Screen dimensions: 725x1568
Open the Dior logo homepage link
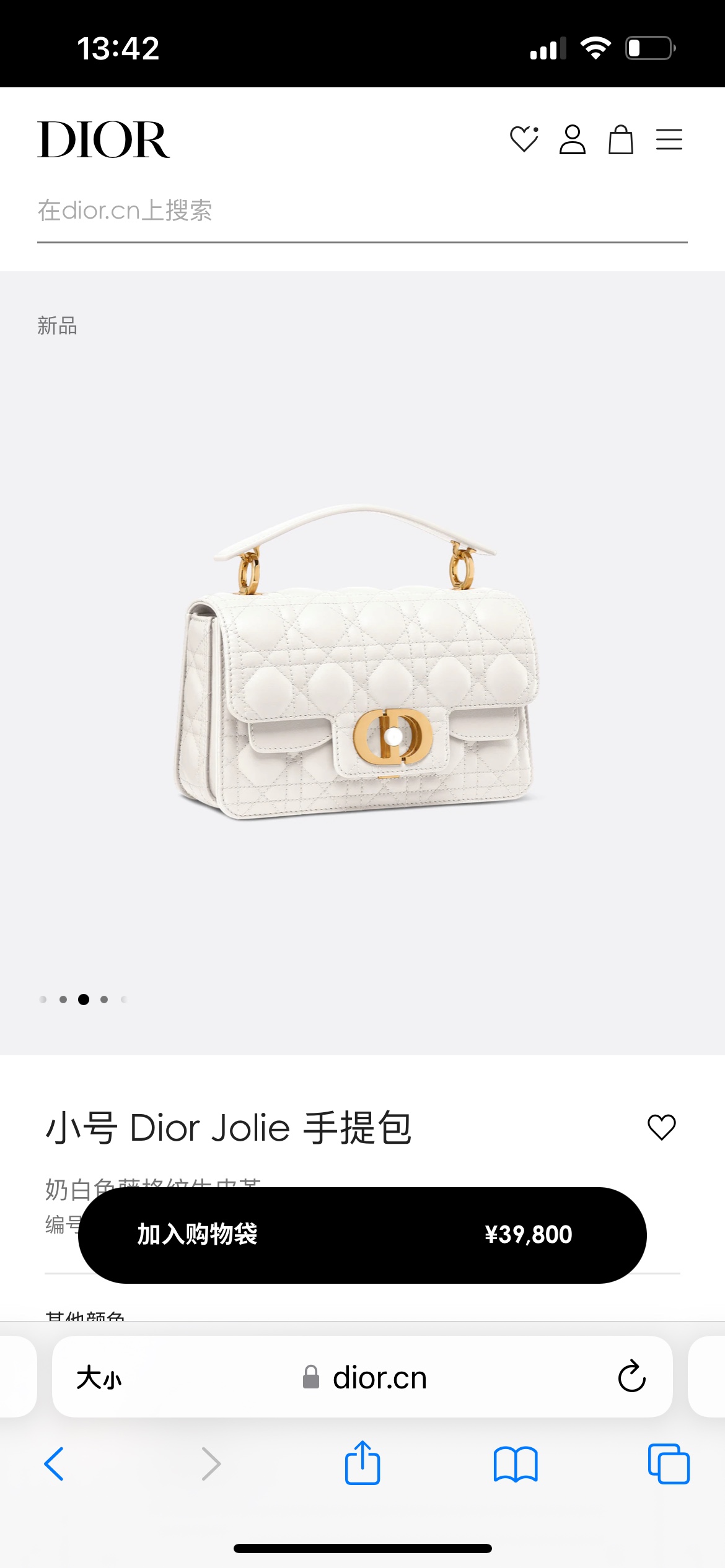coord(103,140)
